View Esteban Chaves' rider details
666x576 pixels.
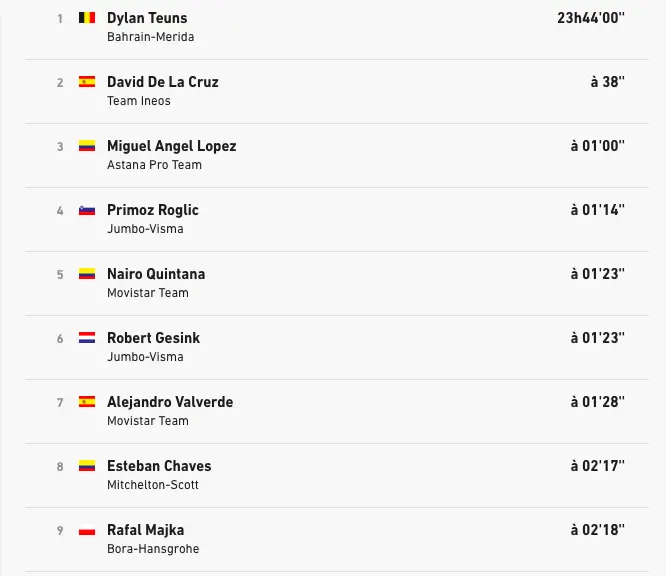[159, 466]
